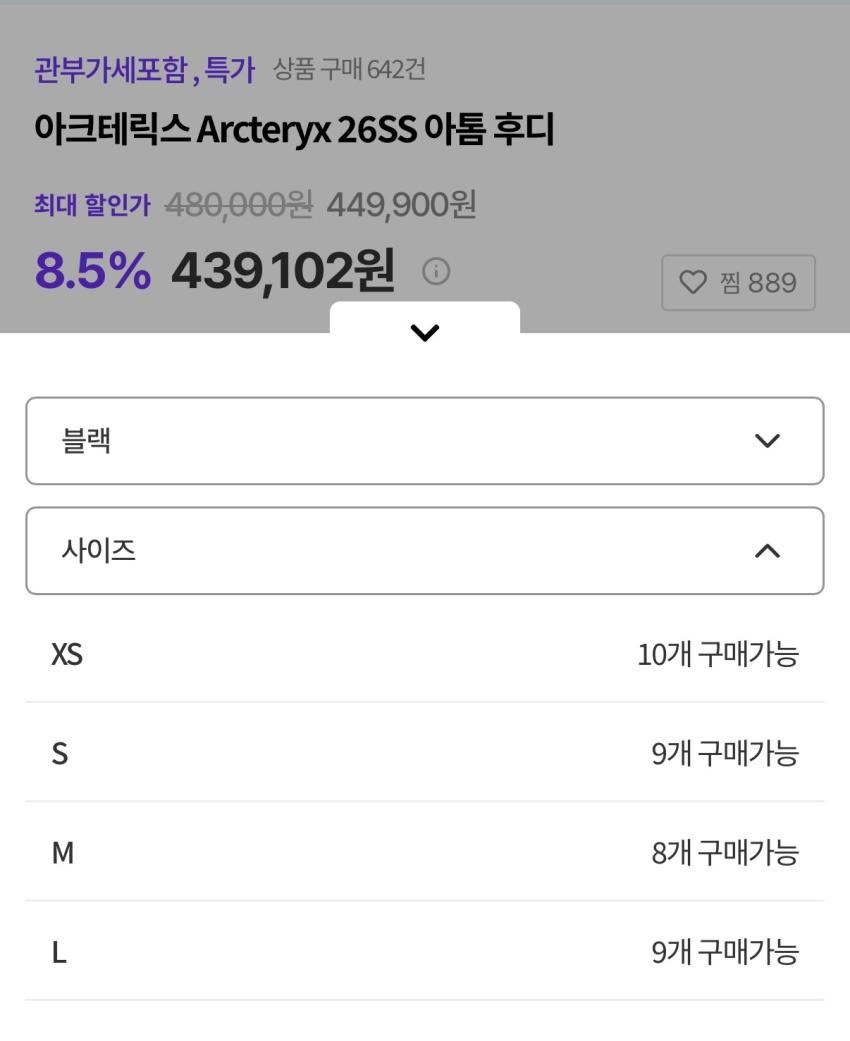Collapse the 사이즈 dropdown
Viewport: 850px width, 1041px height.
(425, 551)
